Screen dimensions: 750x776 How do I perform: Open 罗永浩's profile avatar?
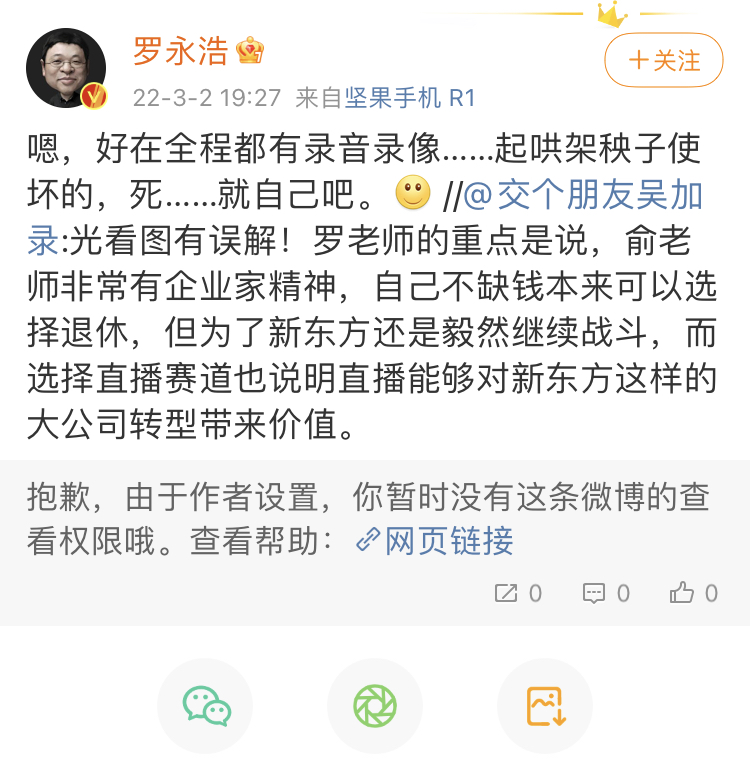tap(66, 68)
